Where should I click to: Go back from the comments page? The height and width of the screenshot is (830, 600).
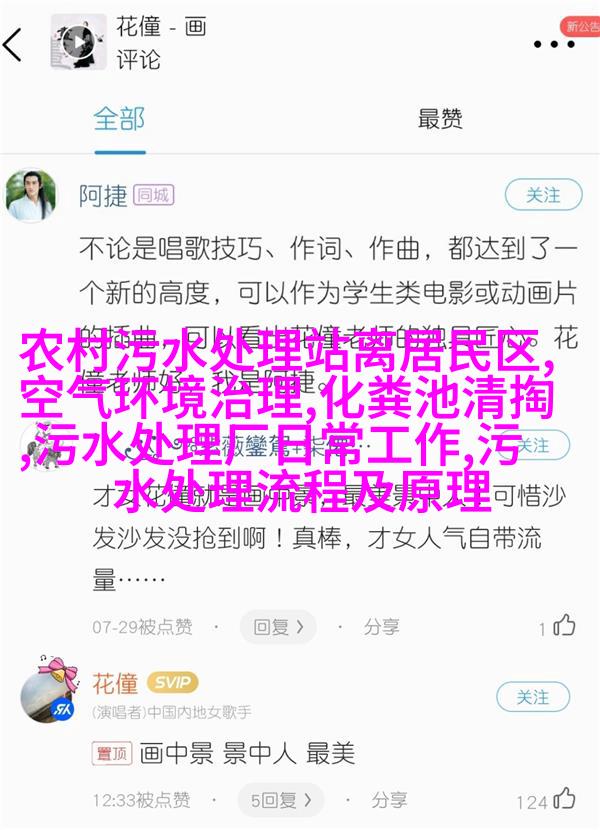click(x=15, y=44)
